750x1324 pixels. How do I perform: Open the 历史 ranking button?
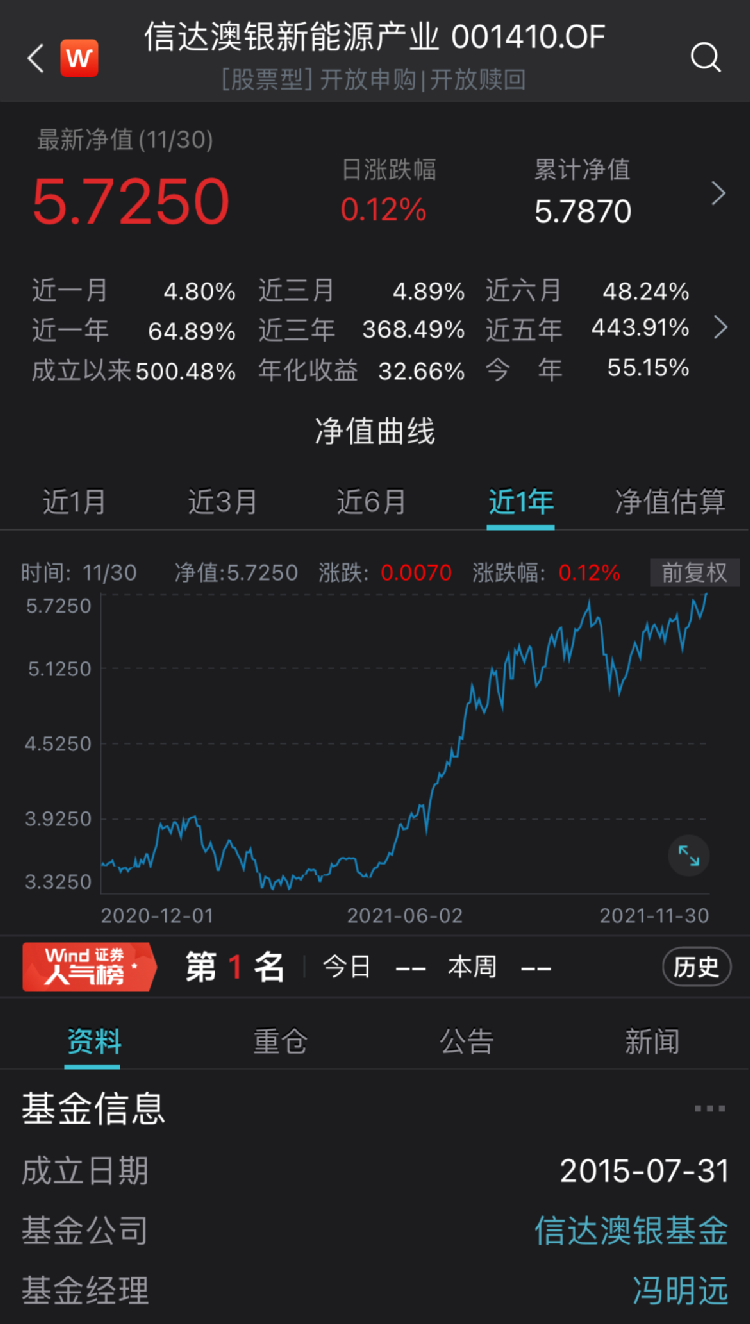coord(696,967)
